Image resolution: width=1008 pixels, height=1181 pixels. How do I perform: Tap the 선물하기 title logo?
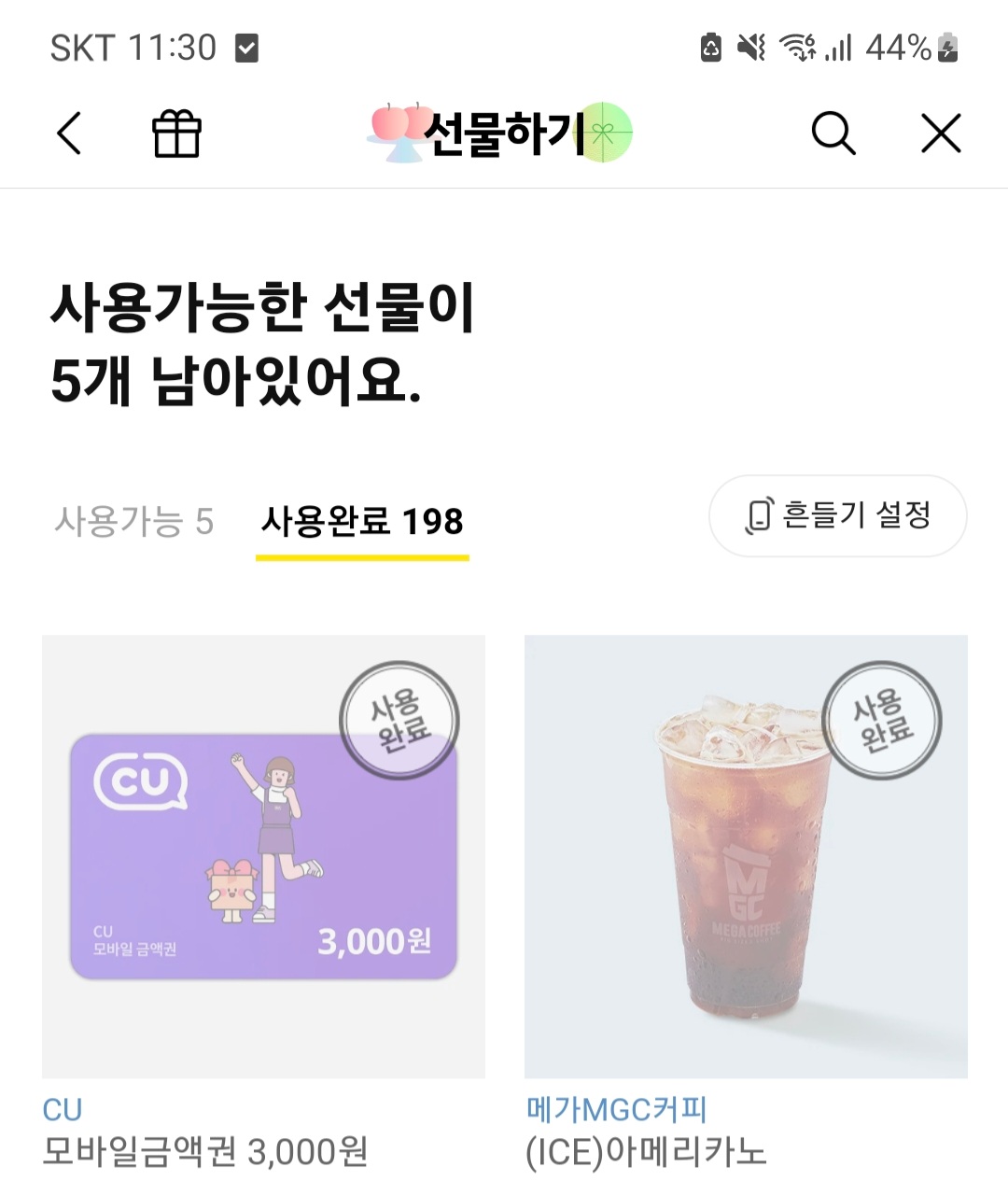click(x=501, y=133)
